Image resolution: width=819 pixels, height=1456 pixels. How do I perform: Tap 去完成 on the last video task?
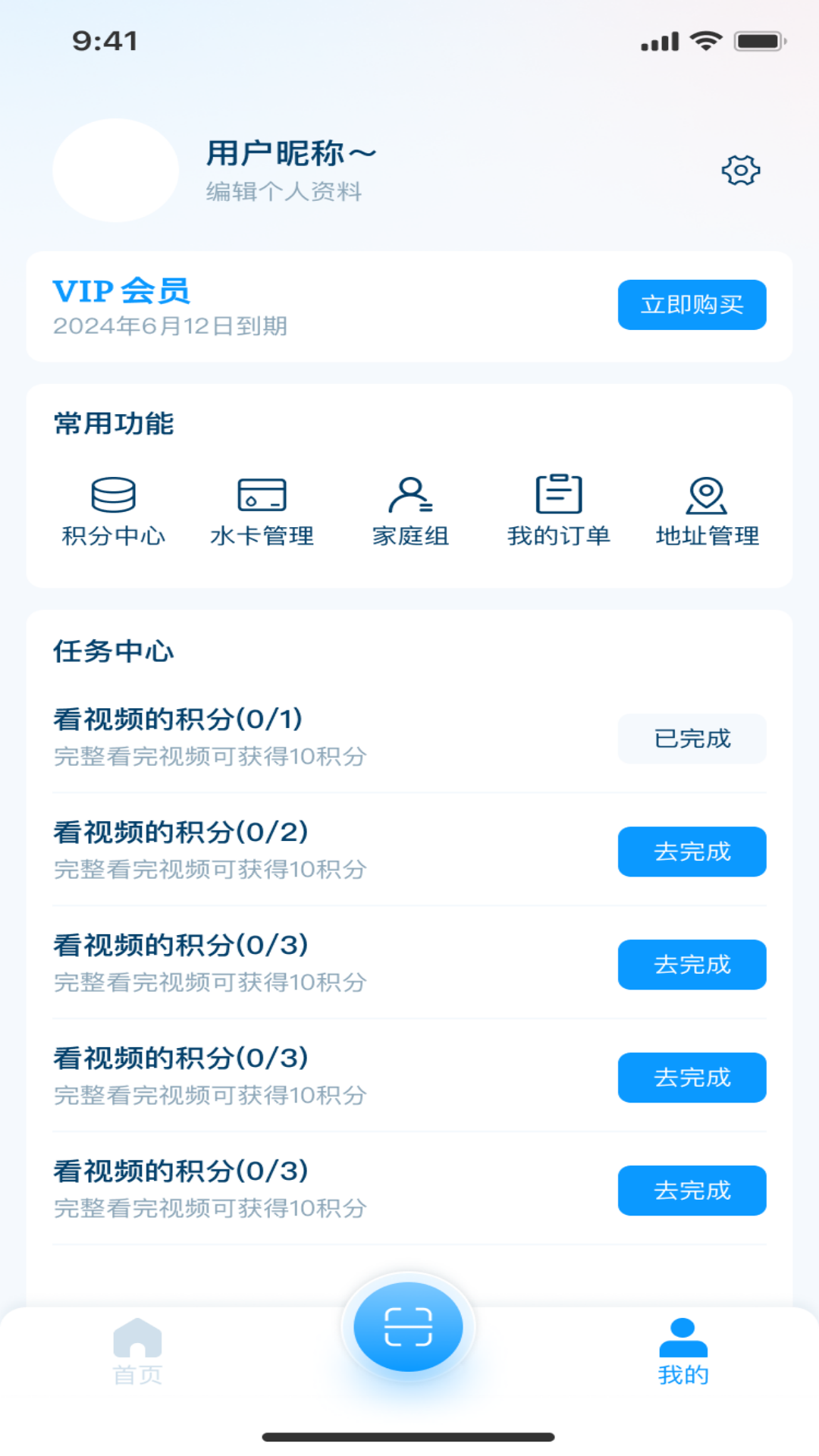click(692, 1190)
